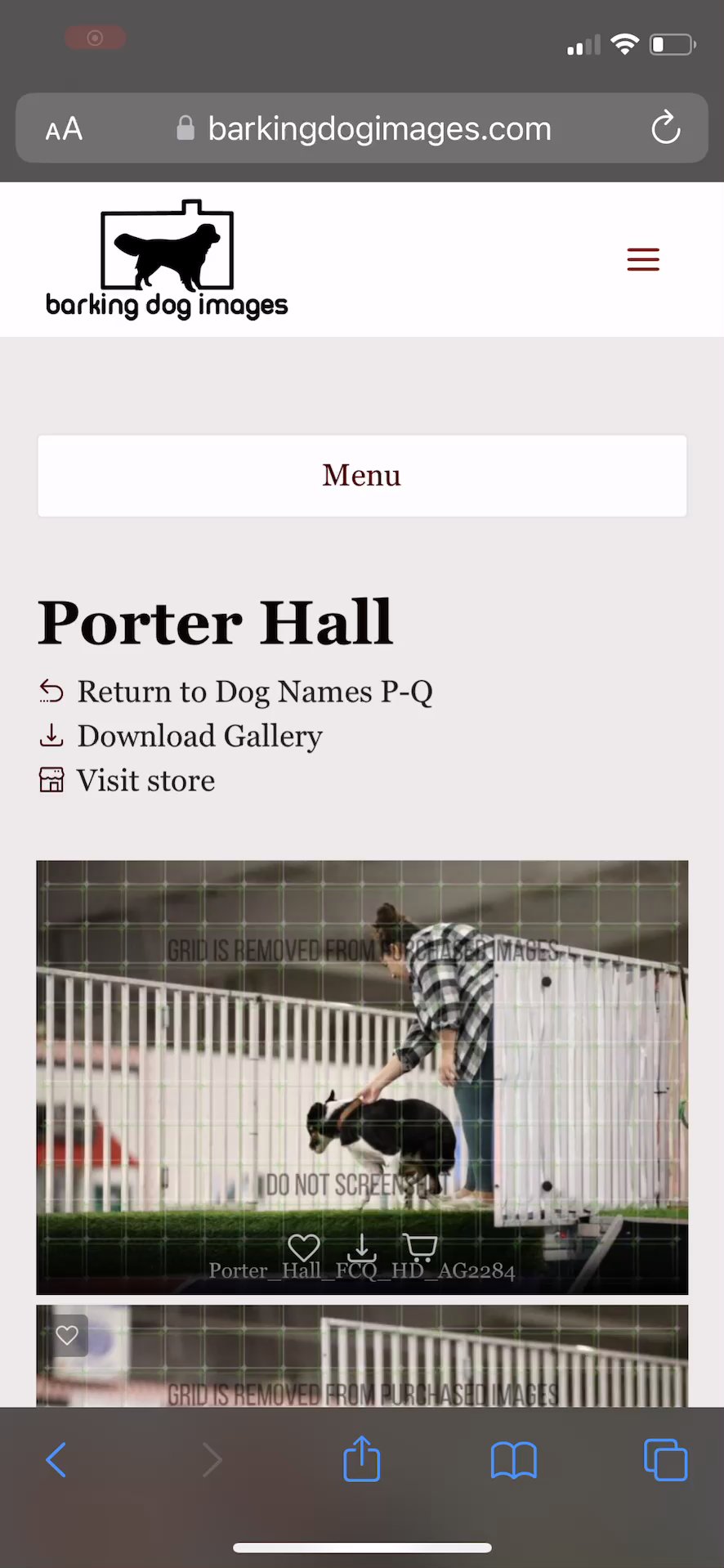Open the AA reader text options
The height and width of the screenshot is (1568, 724).
pos(64,129)
